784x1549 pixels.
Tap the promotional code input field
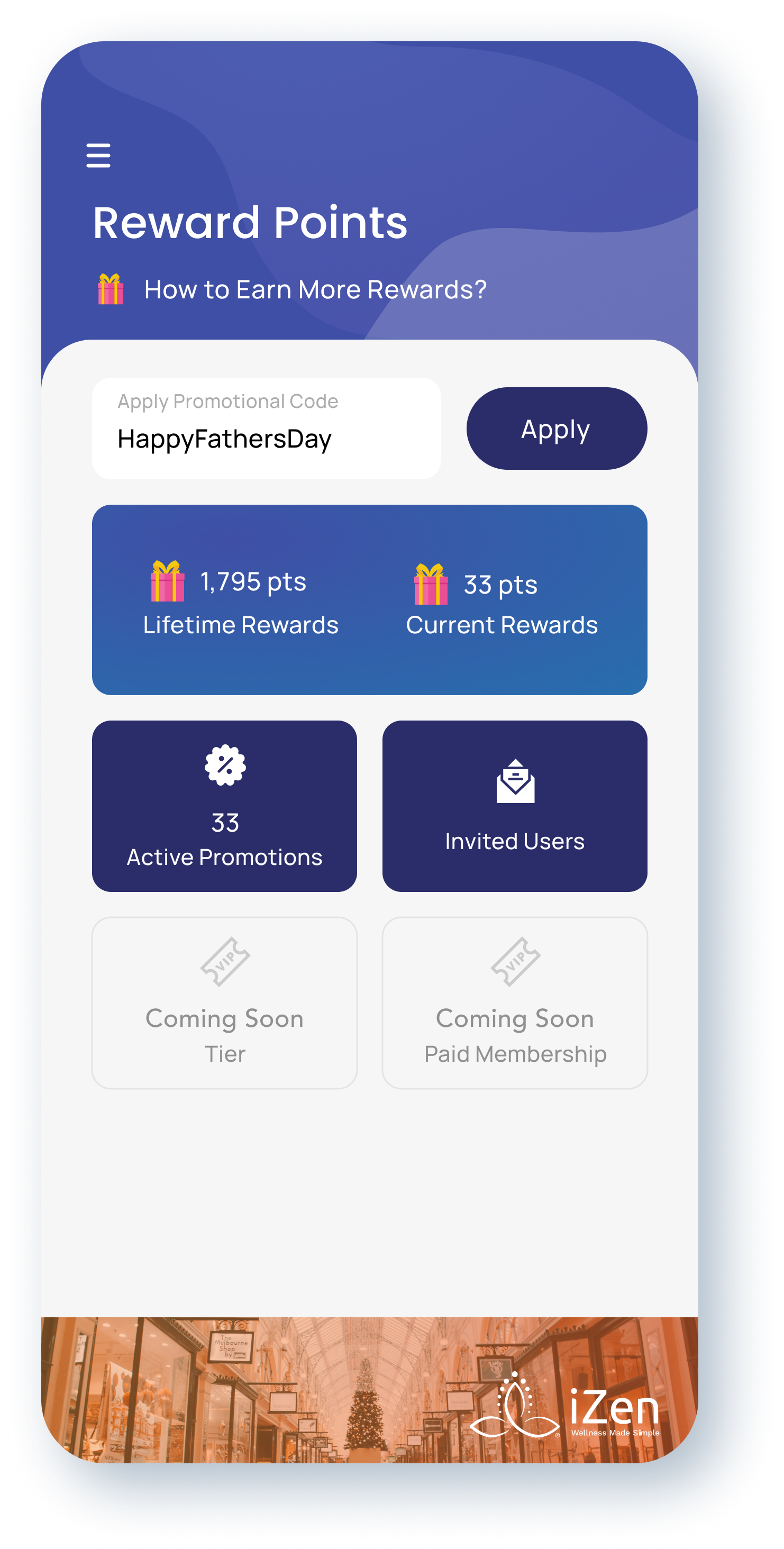266,429
